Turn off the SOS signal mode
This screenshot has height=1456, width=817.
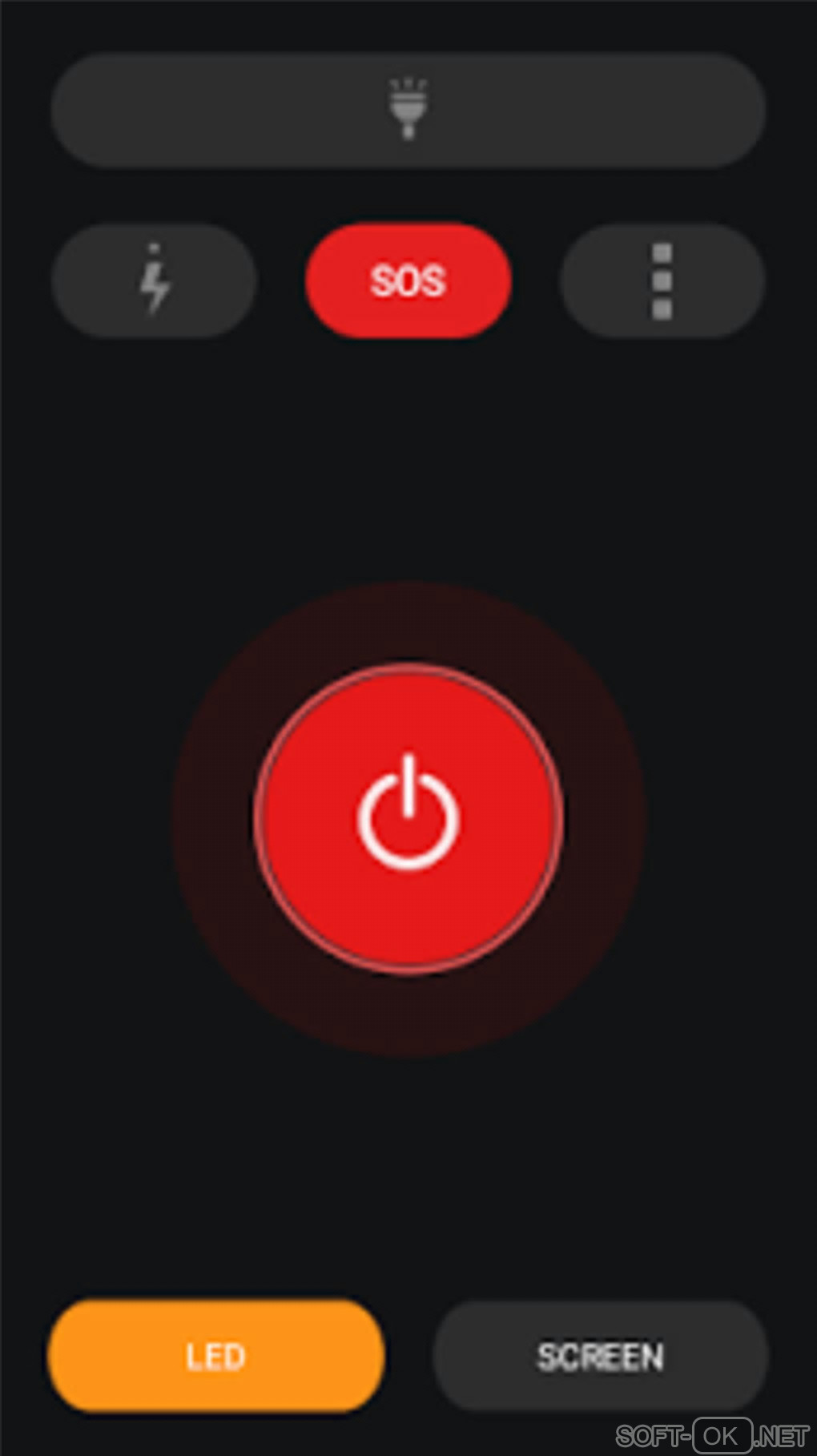click(x=408, y=281)
